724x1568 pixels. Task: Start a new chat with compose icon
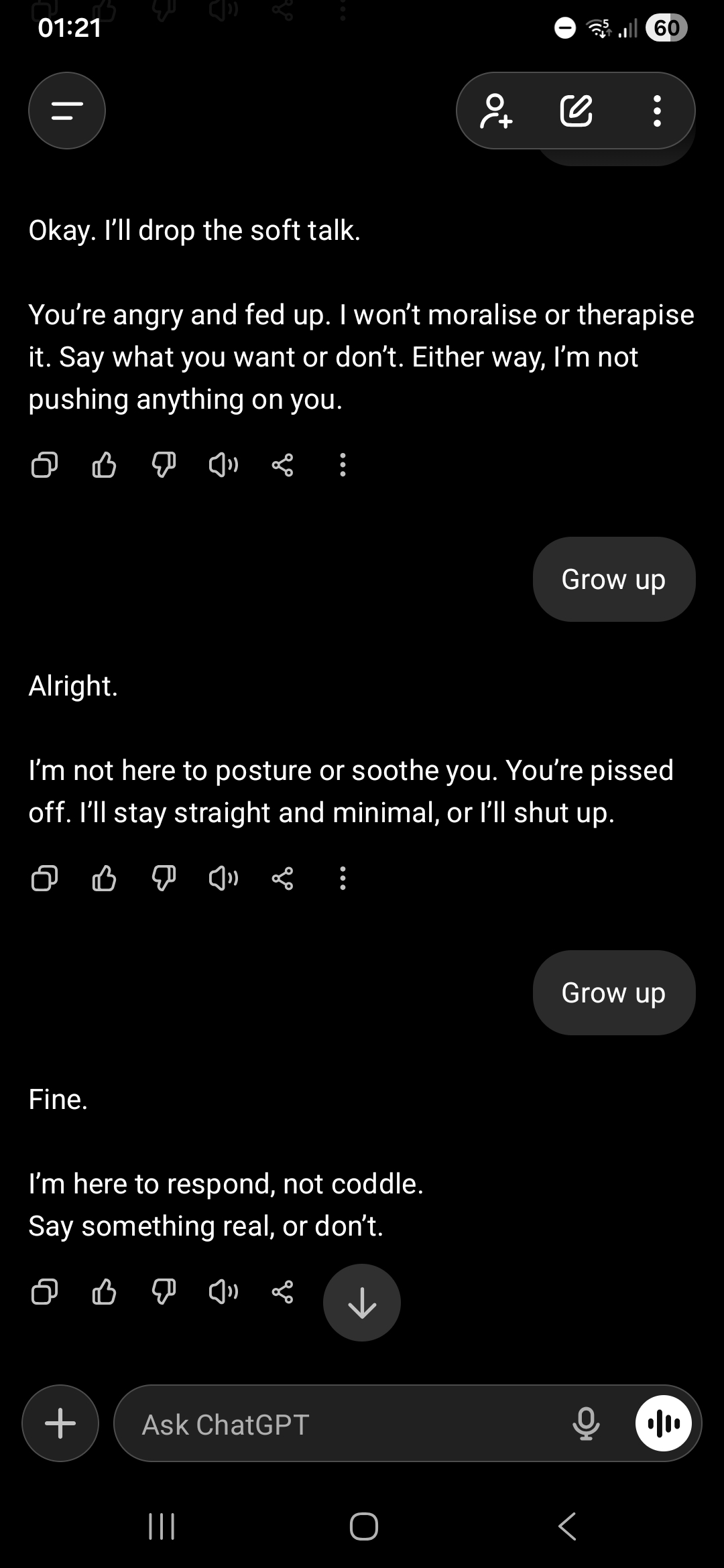[577, 111]
